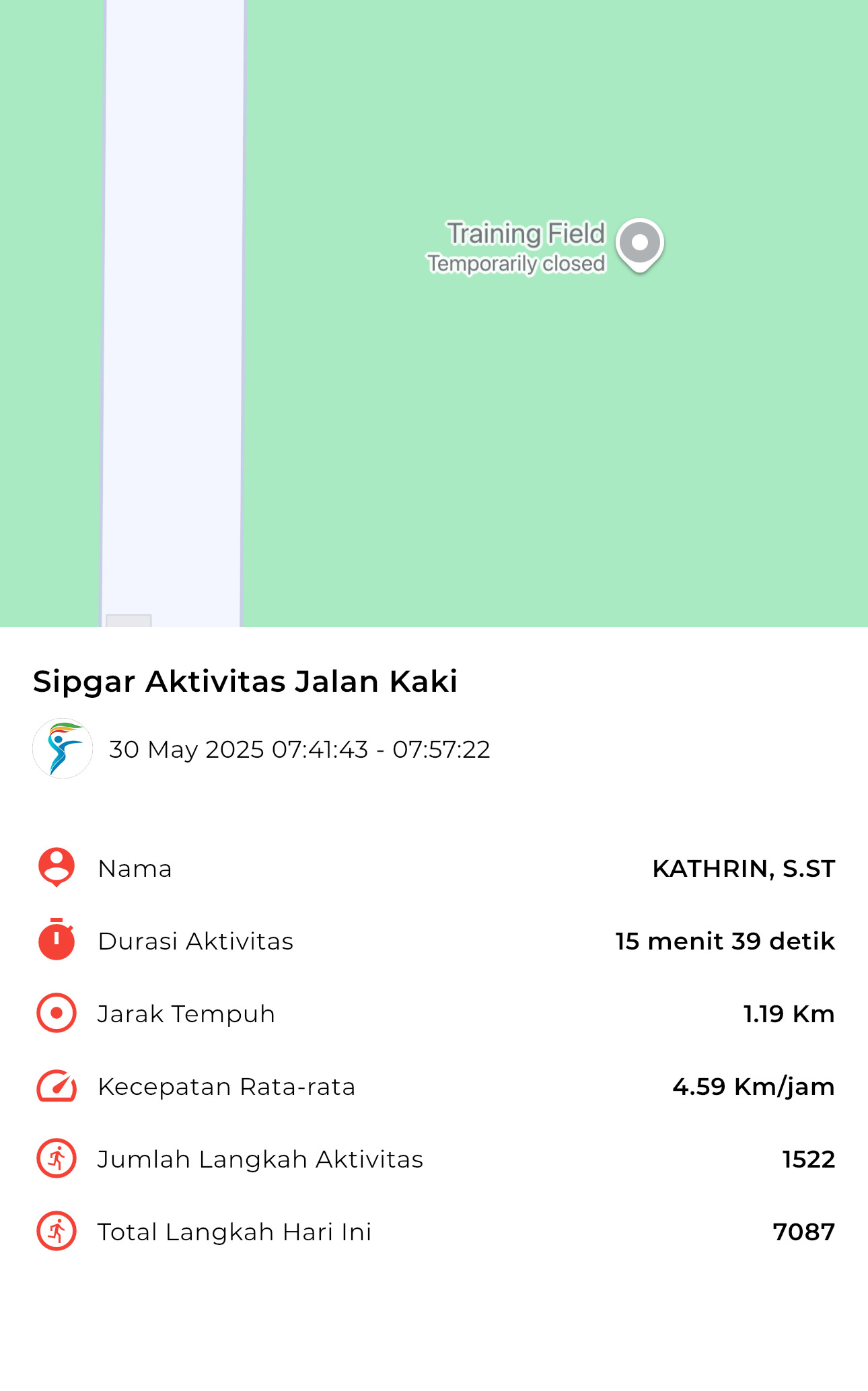Viewport: 868px width, 1391px height.
Task: Click the circular Sipgar app logo
Action: point(62,749)
